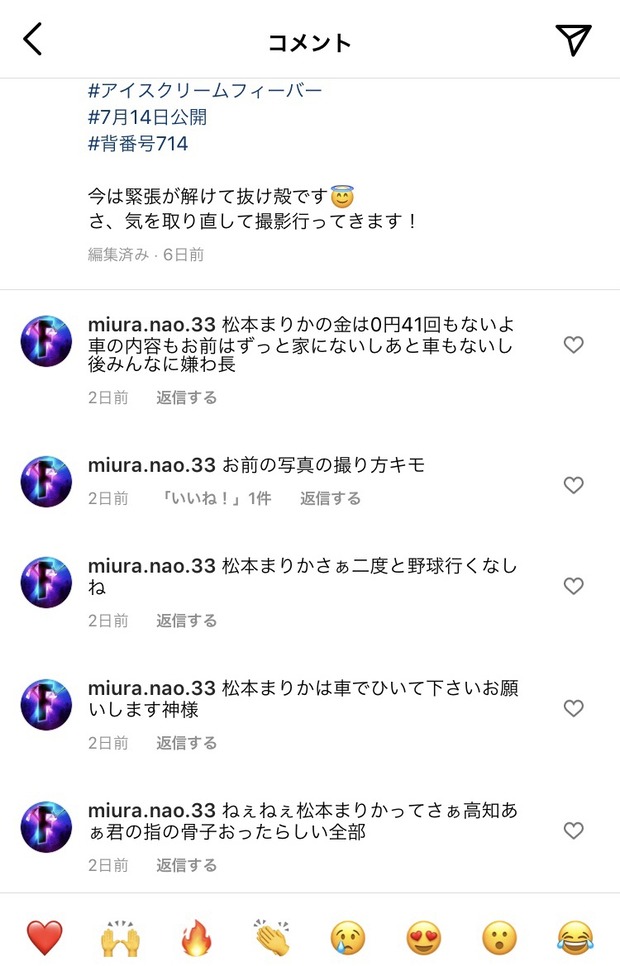Insert the fire emoji quick reaction
Image resolution: width=620 pixels, height=966 pixels.
pos(196,937)
